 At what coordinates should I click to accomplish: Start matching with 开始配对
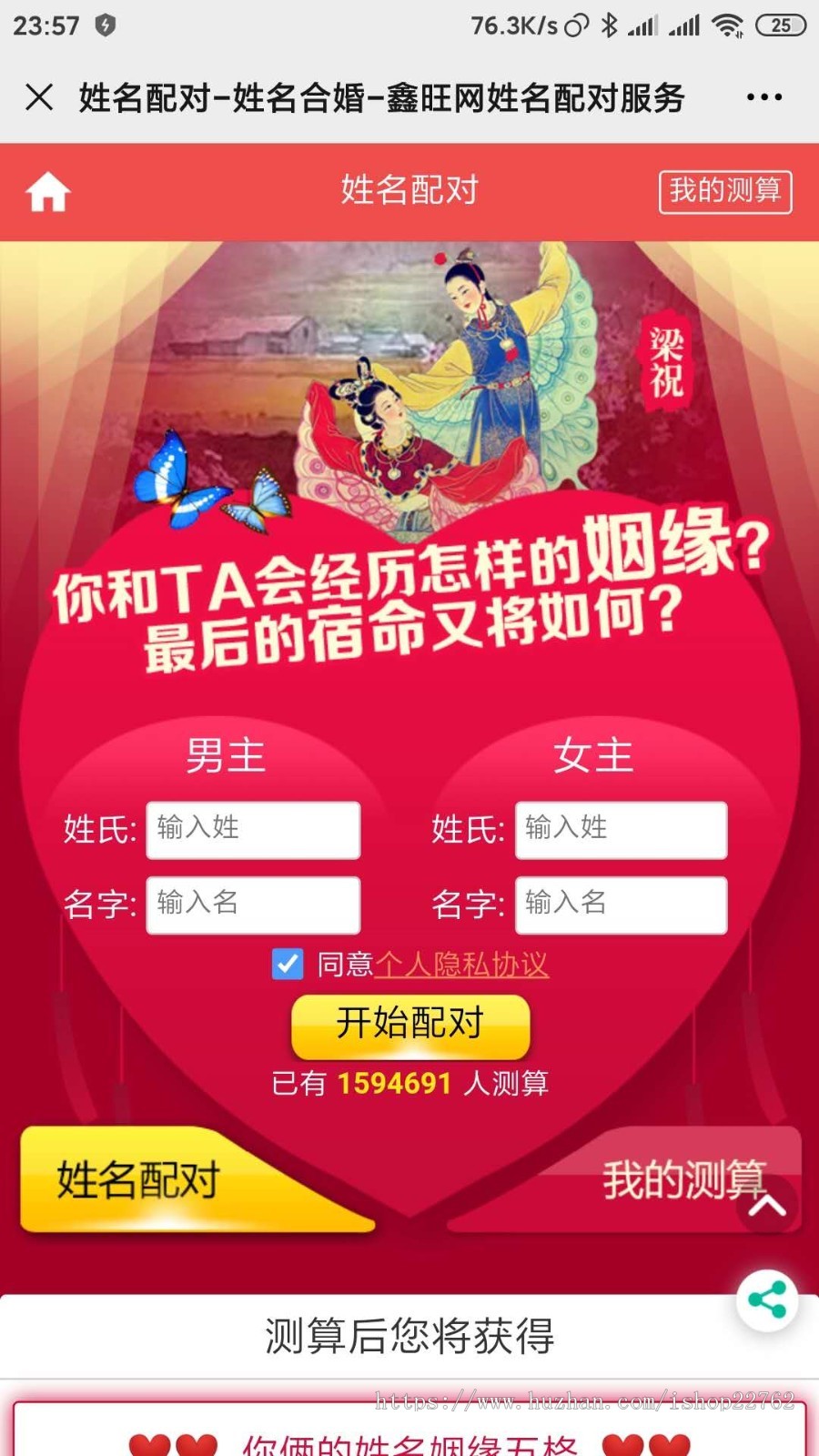pyautogui.click(x=409, y=1024)
